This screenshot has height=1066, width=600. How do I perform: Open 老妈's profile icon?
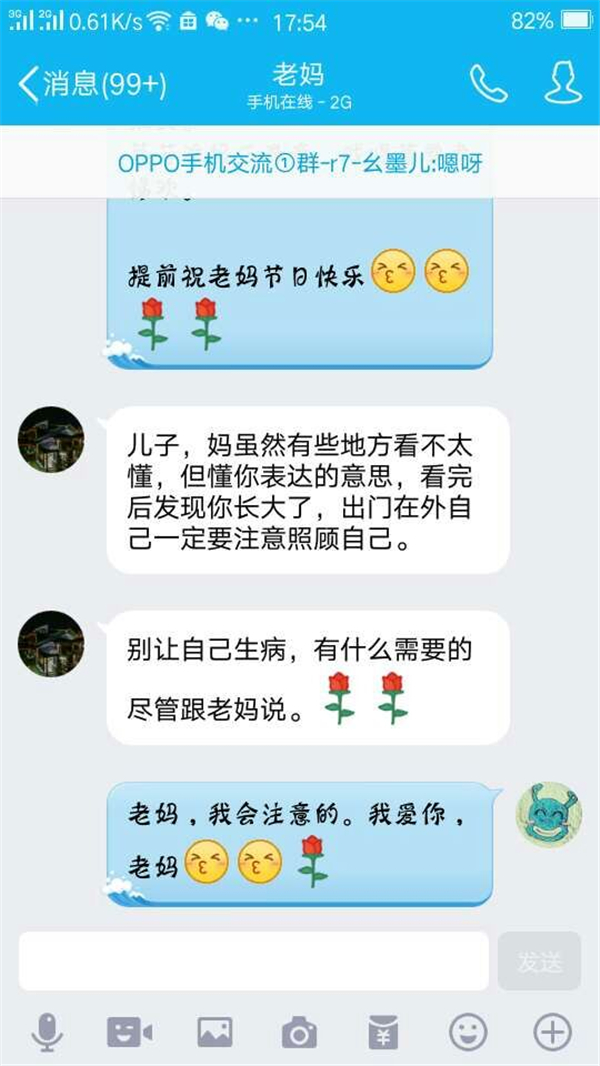[563, 83]
